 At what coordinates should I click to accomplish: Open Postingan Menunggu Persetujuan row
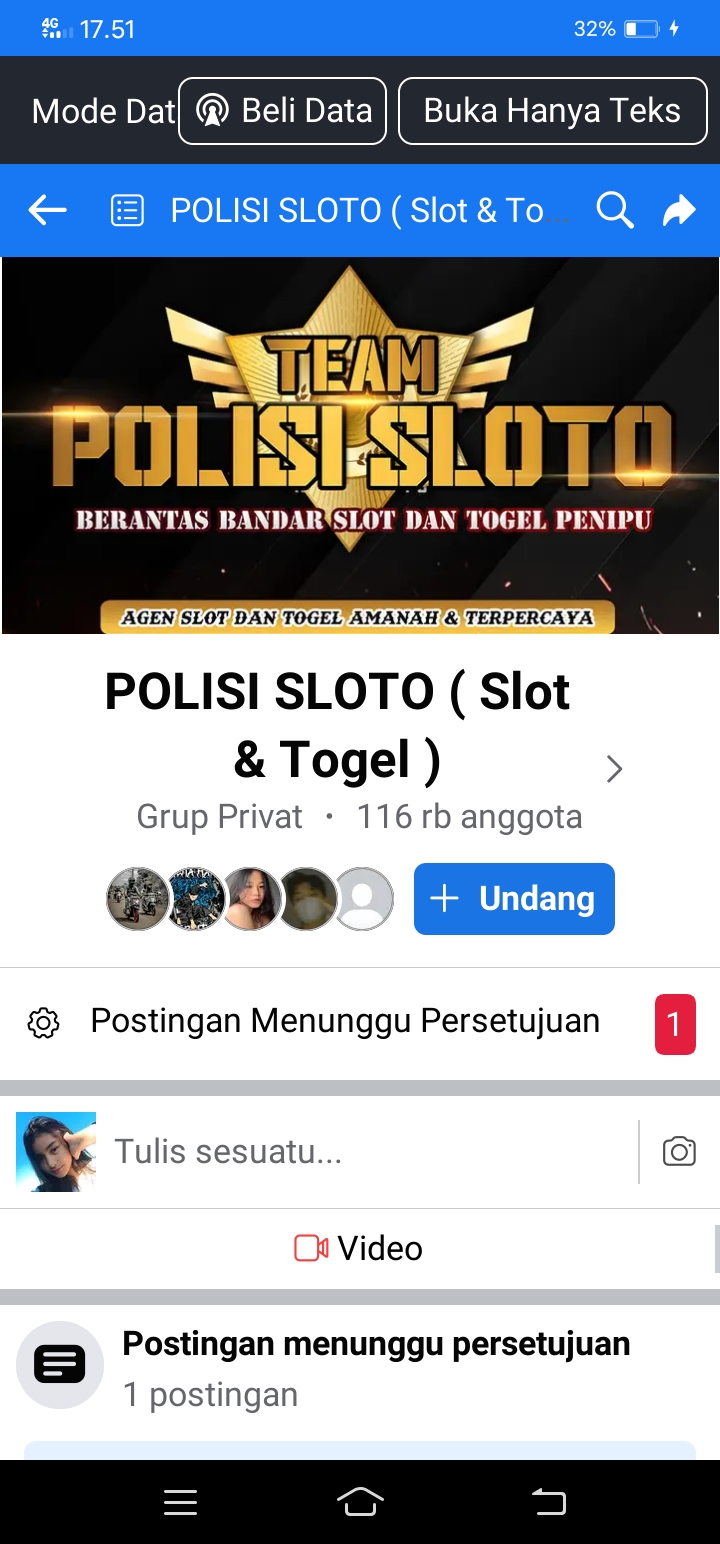coord(345,1022)
